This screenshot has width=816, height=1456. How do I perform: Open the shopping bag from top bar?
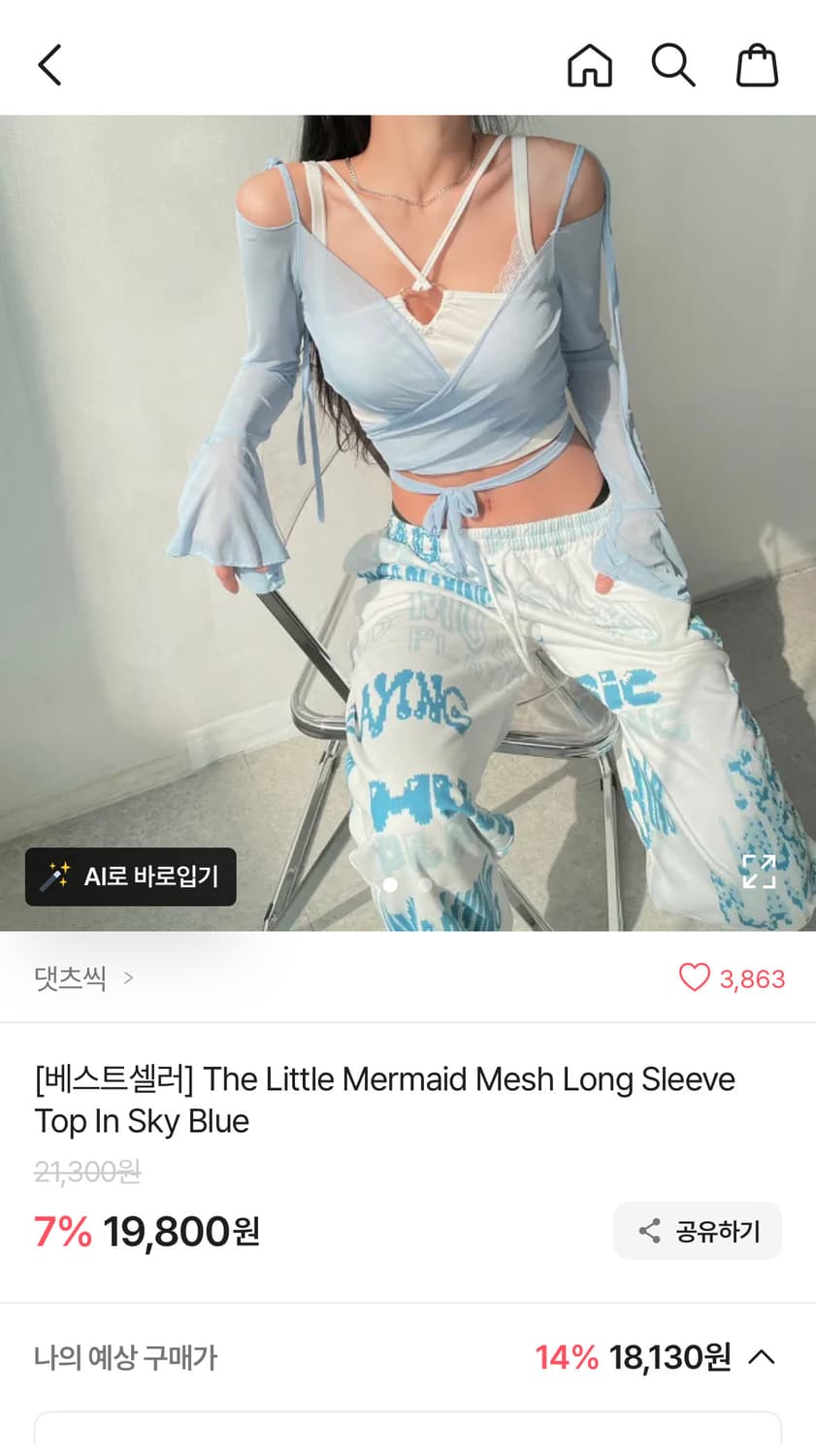[757, 65]
